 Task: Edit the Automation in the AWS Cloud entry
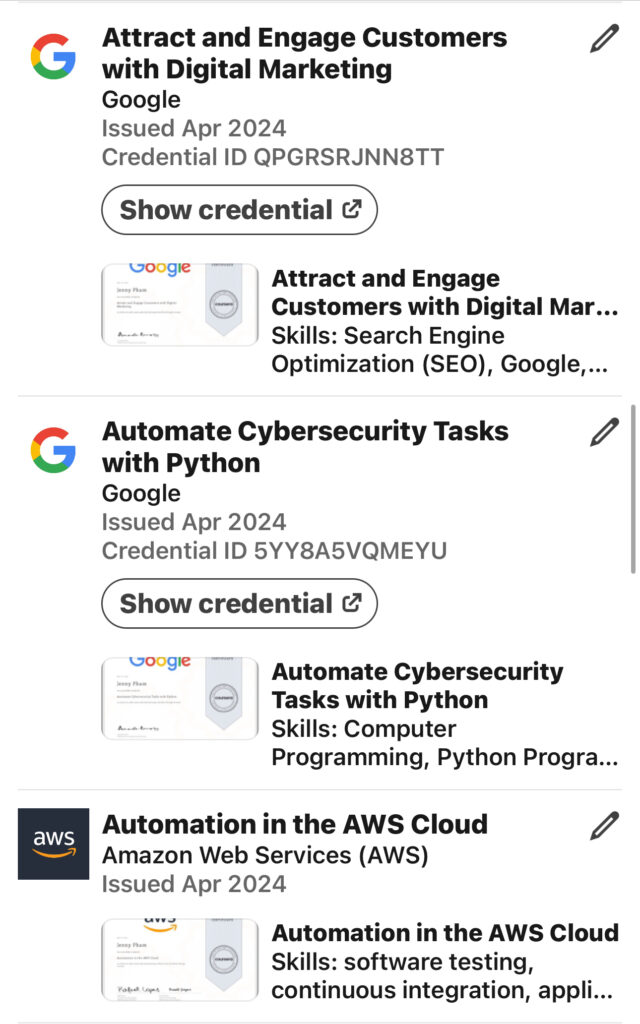tap(604, 825)
